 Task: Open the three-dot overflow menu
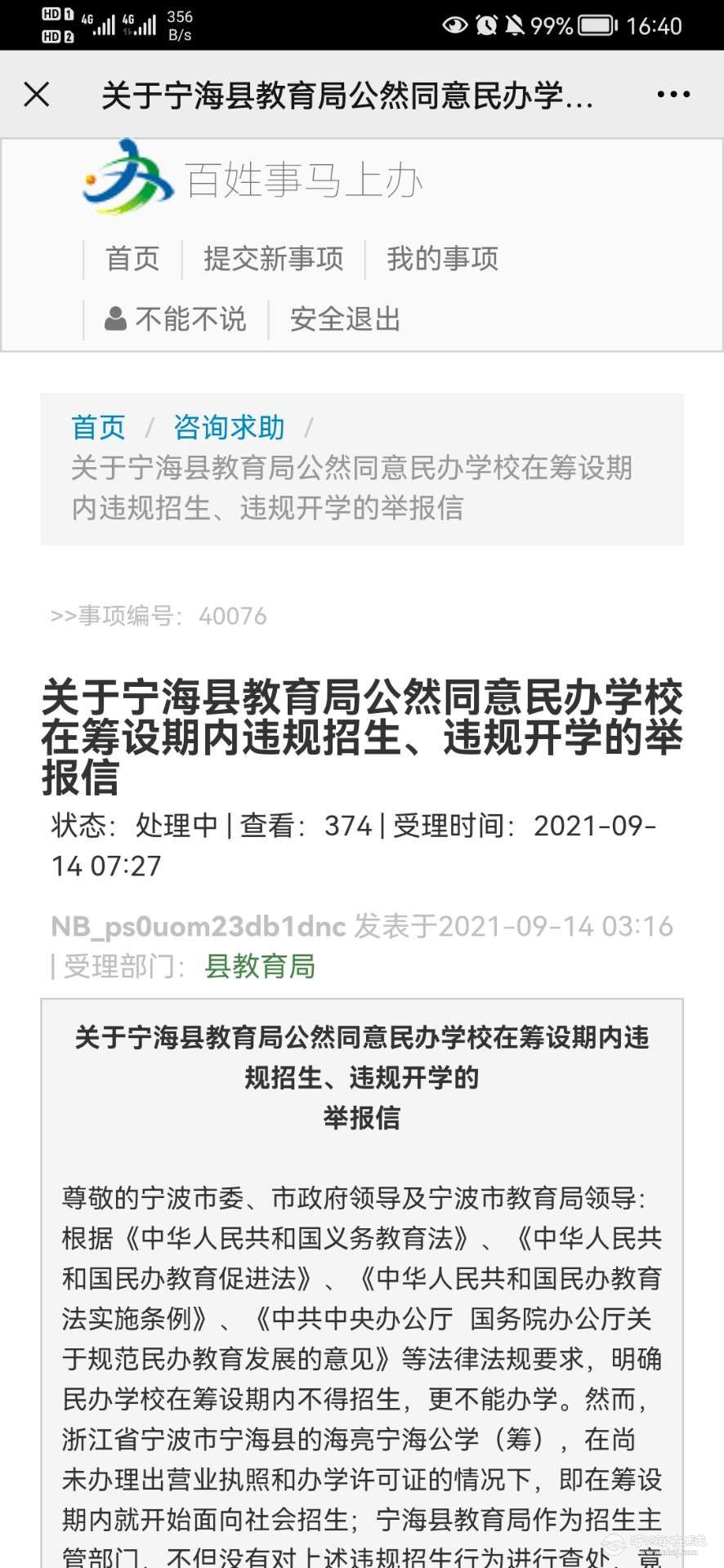tap(673, 95)
